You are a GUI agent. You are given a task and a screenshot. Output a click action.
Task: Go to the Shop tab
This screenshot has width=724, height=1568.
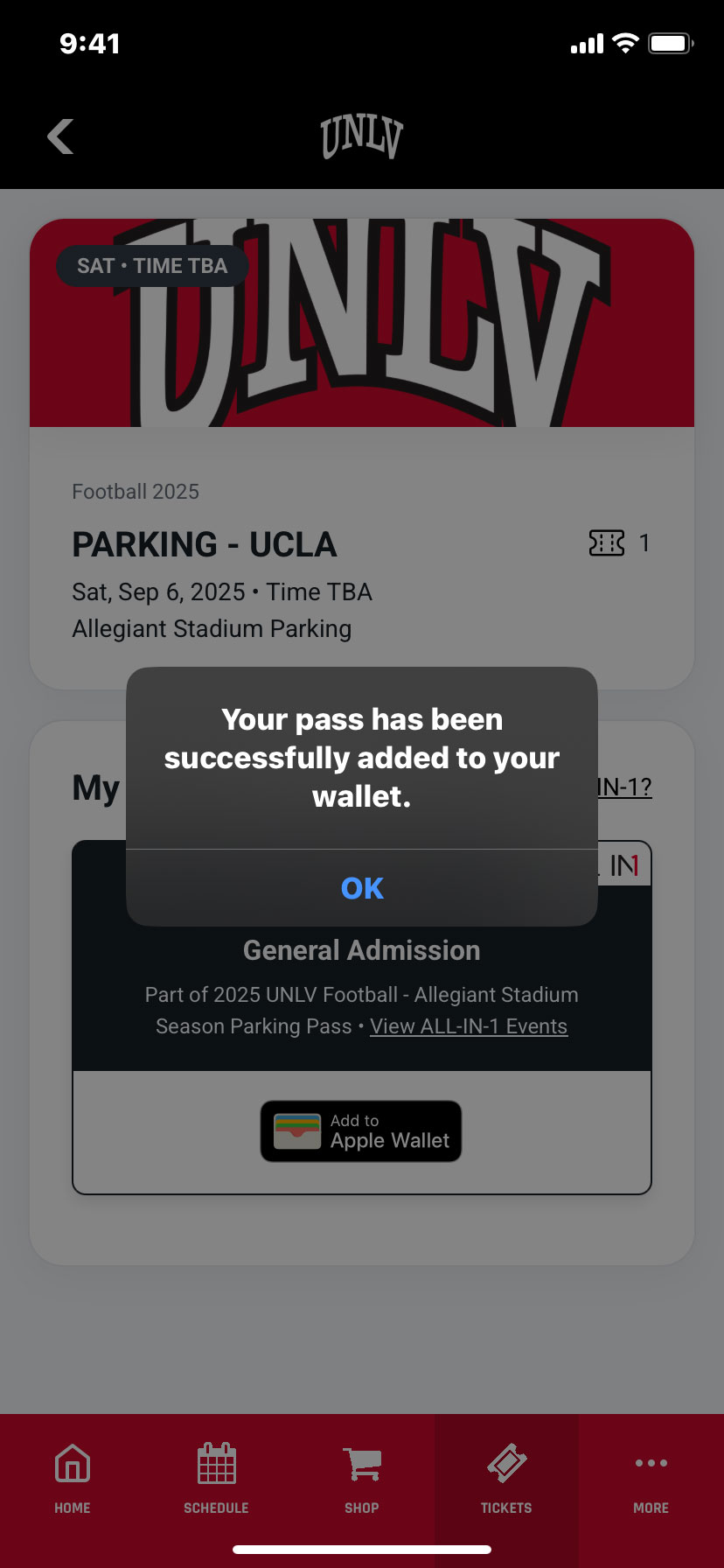click(x=361, y=1479)
